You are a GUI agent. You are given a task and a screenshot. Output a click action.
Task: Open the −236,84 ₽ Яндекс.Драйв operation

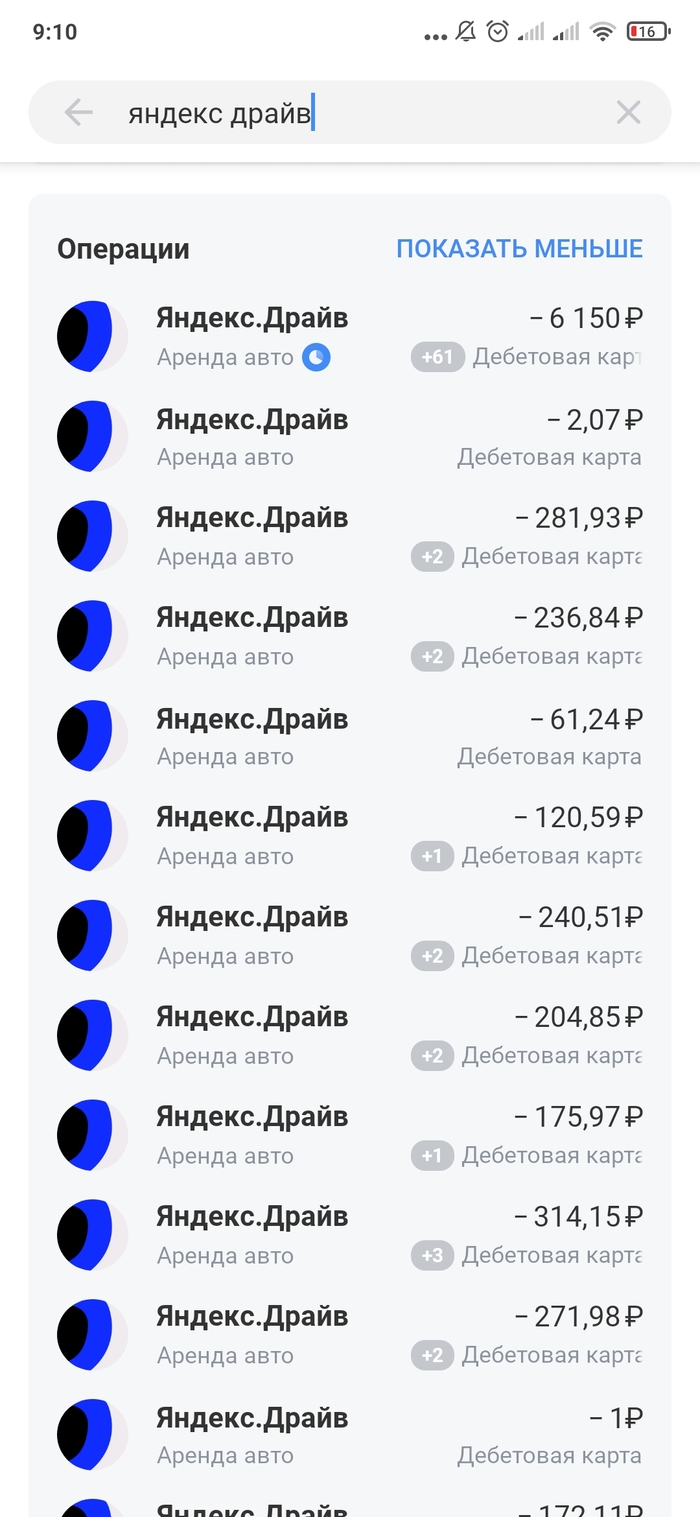[350, 636]
